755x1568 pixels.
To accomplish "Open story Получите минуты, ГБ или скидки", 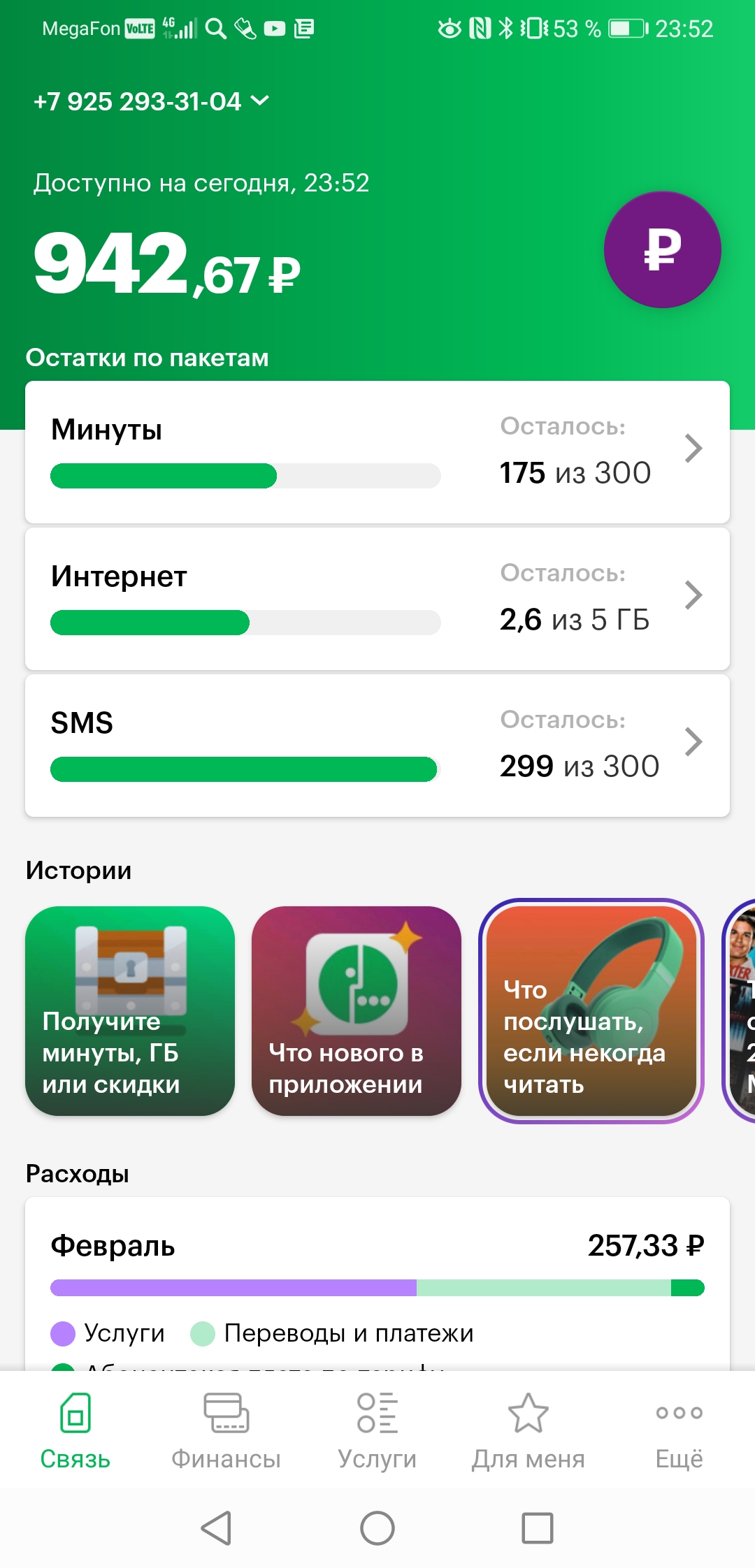I will pos(130,1010).
